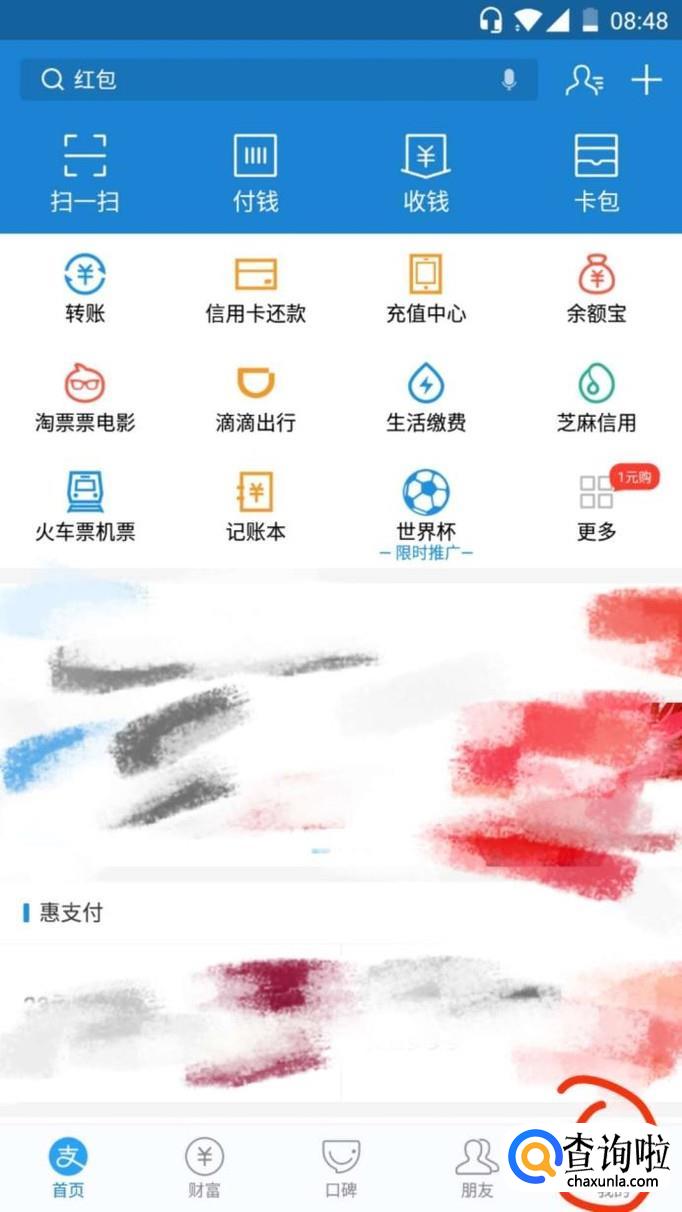This screenshot has height=1212, width=682.
Task: Go to 充值中心
Action: tap(426, 288)
